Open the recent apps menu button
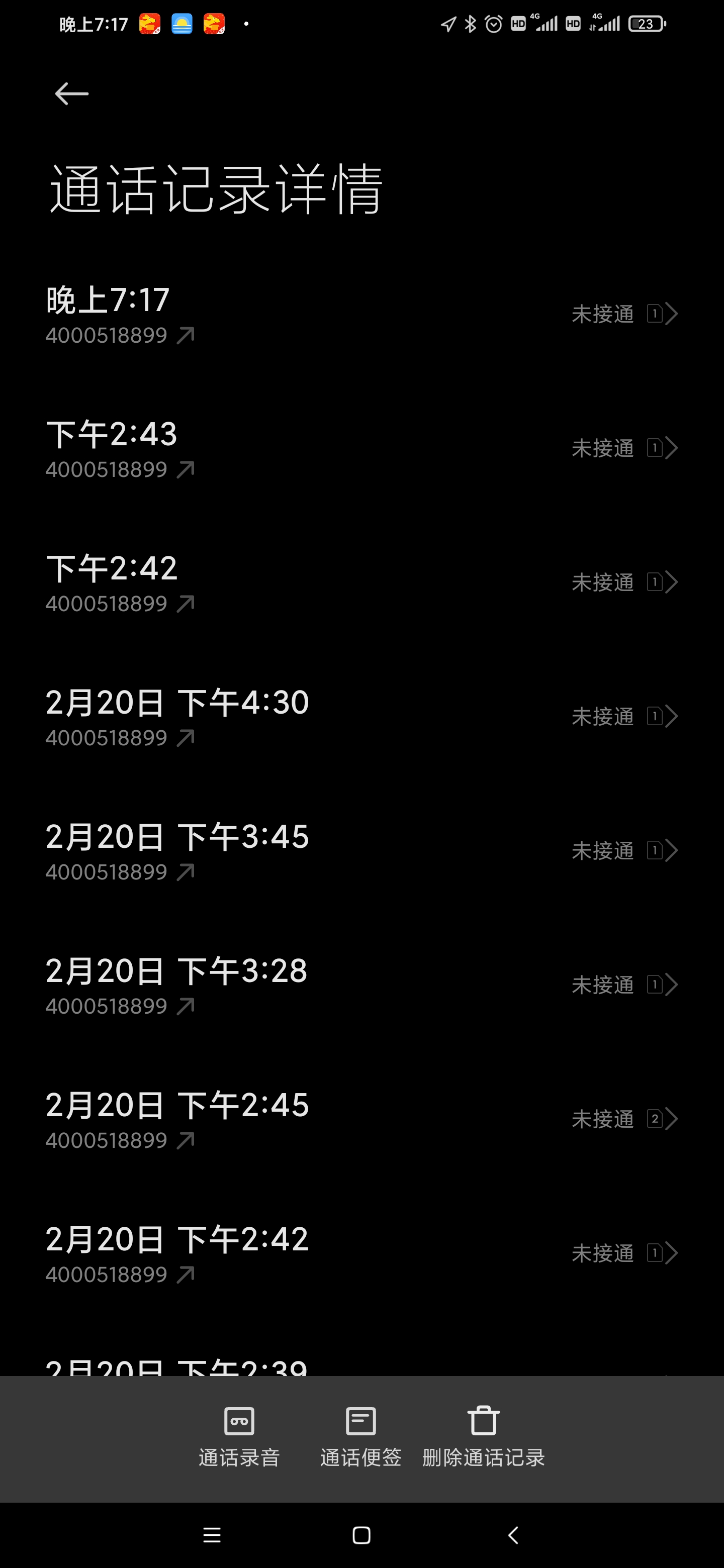This screenshot has height=1568, width=724. 212,1536
